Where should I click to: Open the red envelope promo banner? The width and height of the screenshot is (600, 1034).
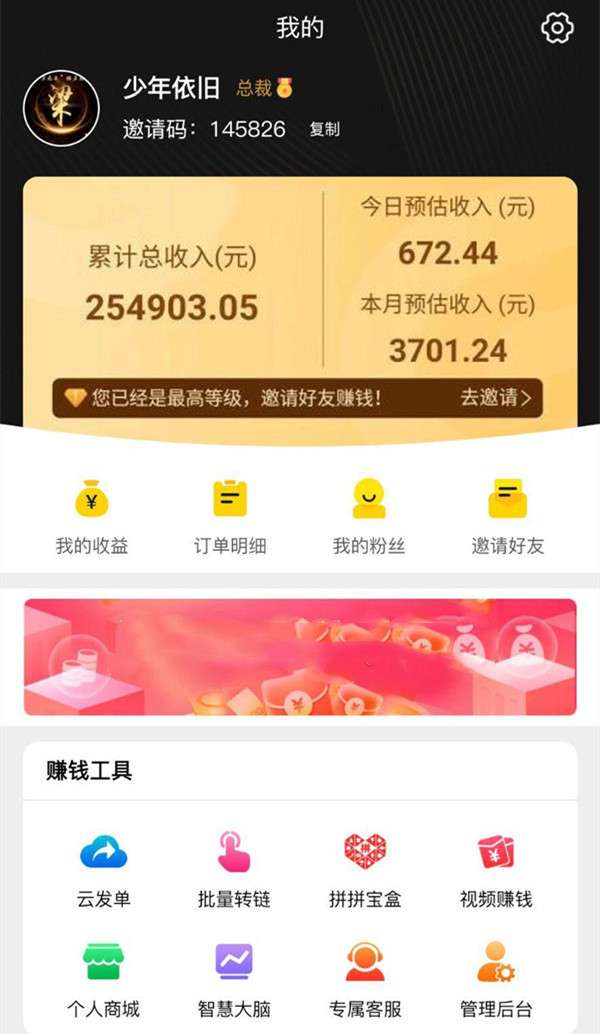[300, 657]
